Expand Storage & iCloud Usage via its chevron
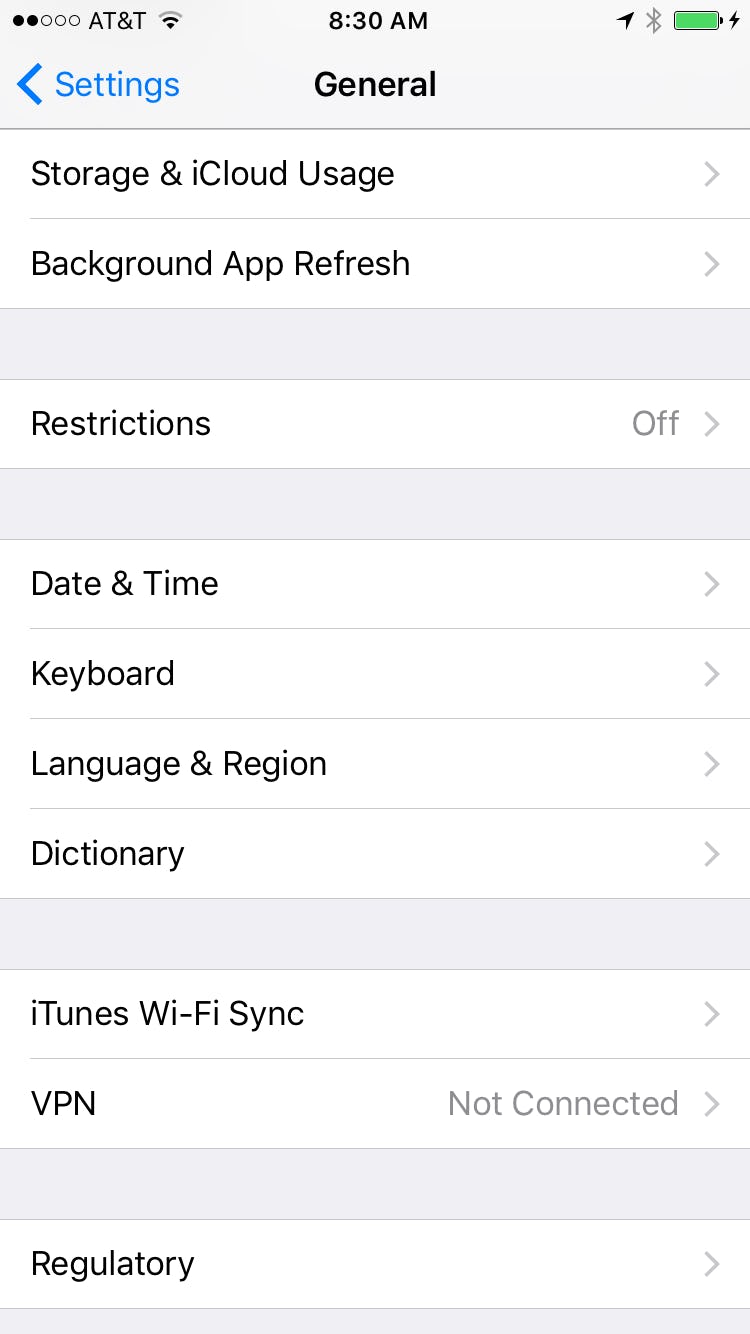This screenshot has height=1334, width=750. [x=712, y=174]
